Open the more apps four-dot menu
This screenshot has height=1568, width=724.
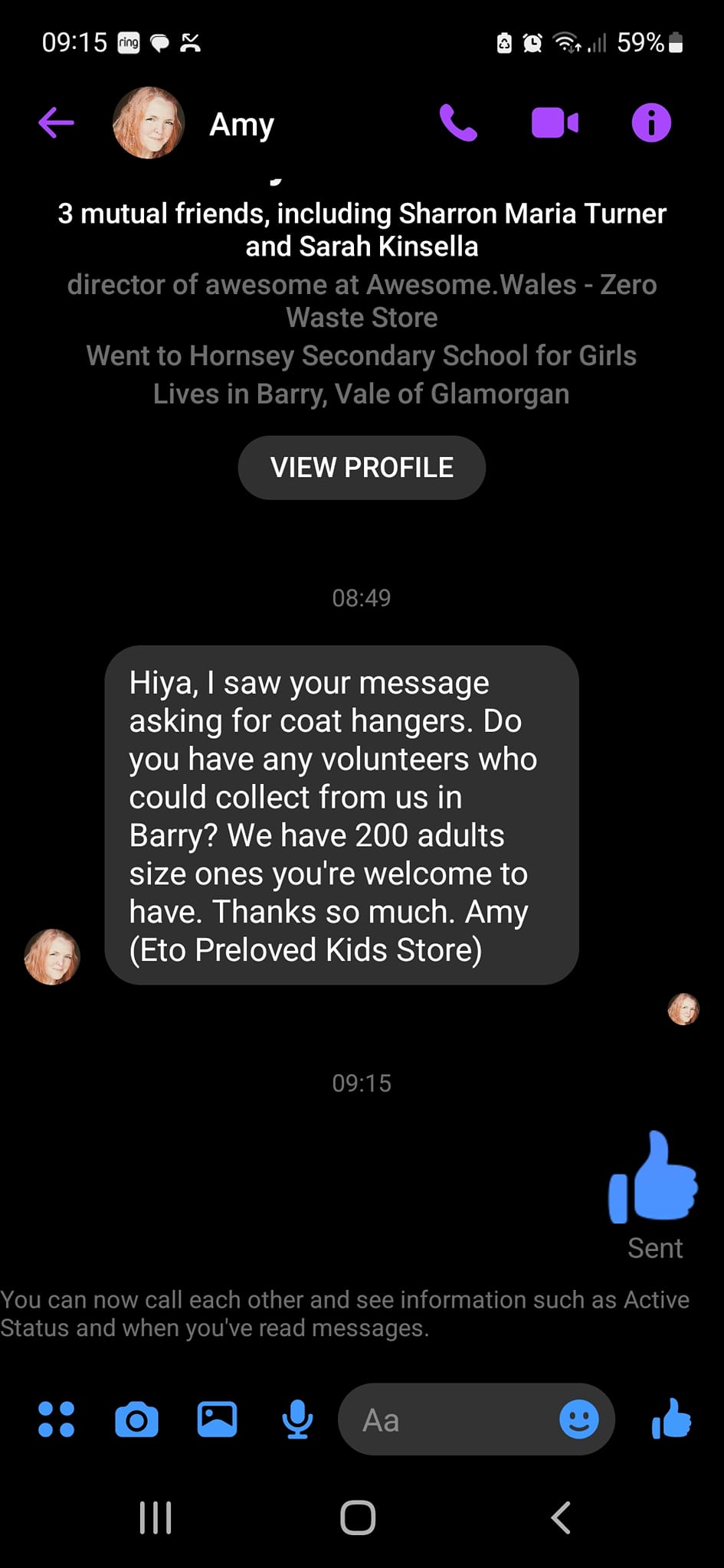point(56,1419)
